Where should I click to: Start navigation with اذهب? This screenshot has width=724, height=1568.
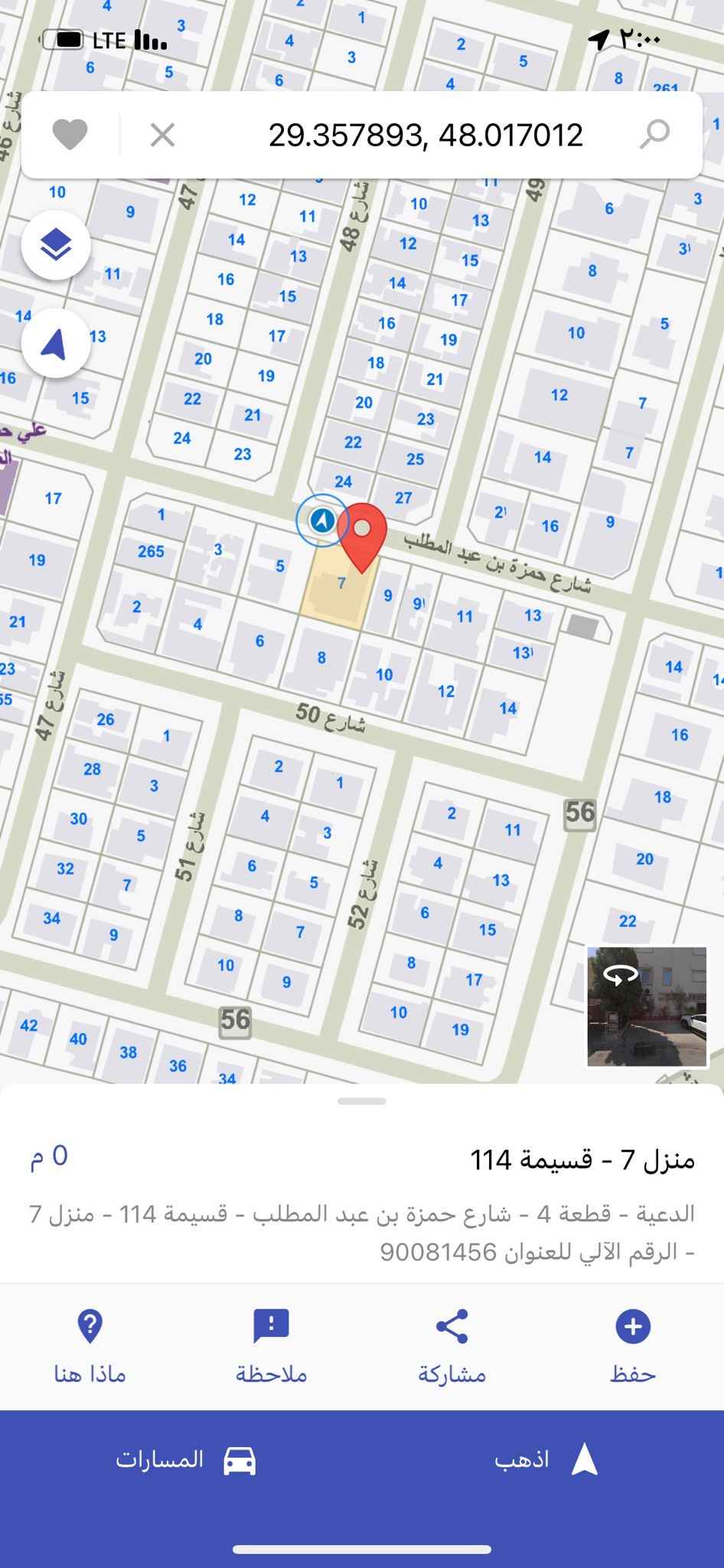[543, 1459]
